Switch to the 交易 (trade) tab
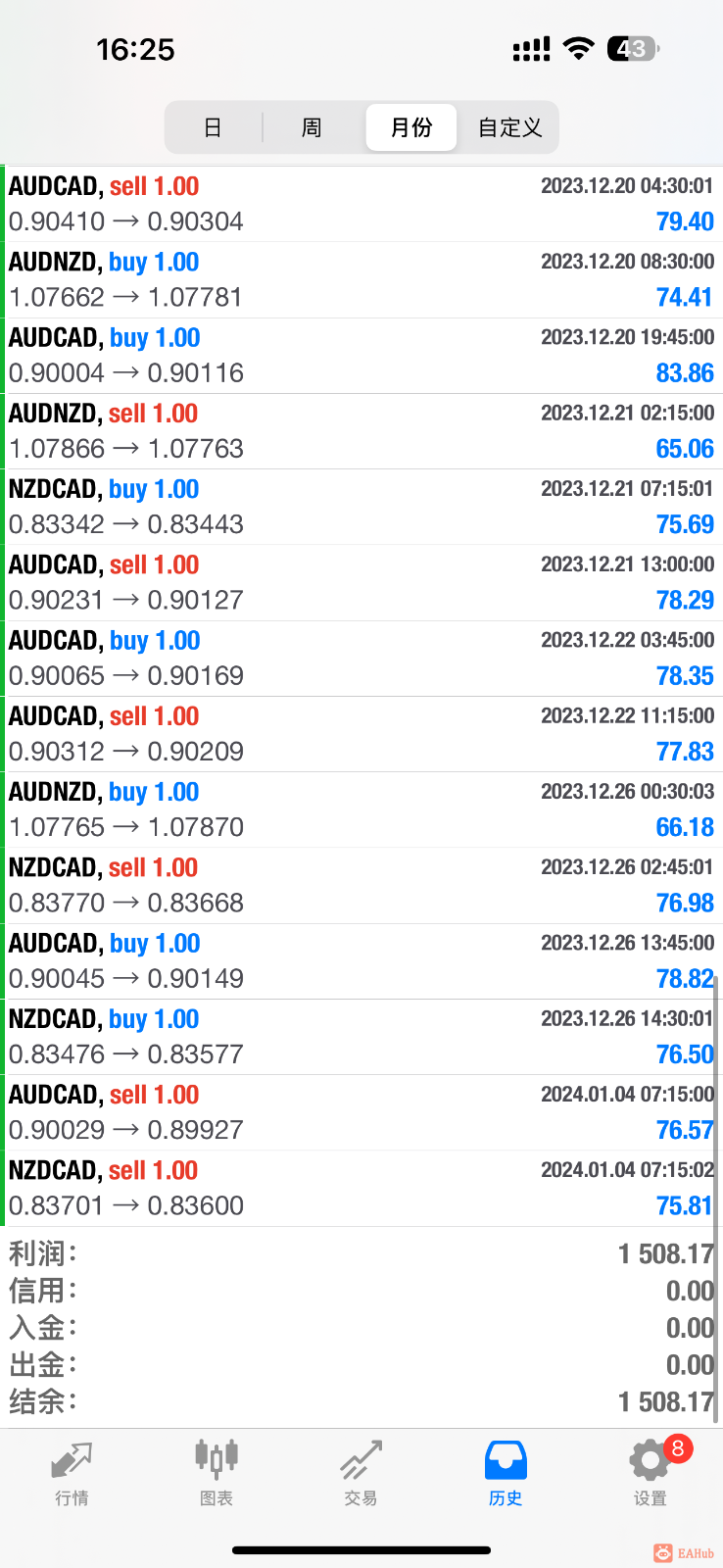The width and height of the screenshot is (723, 1568). point(361,1473)
